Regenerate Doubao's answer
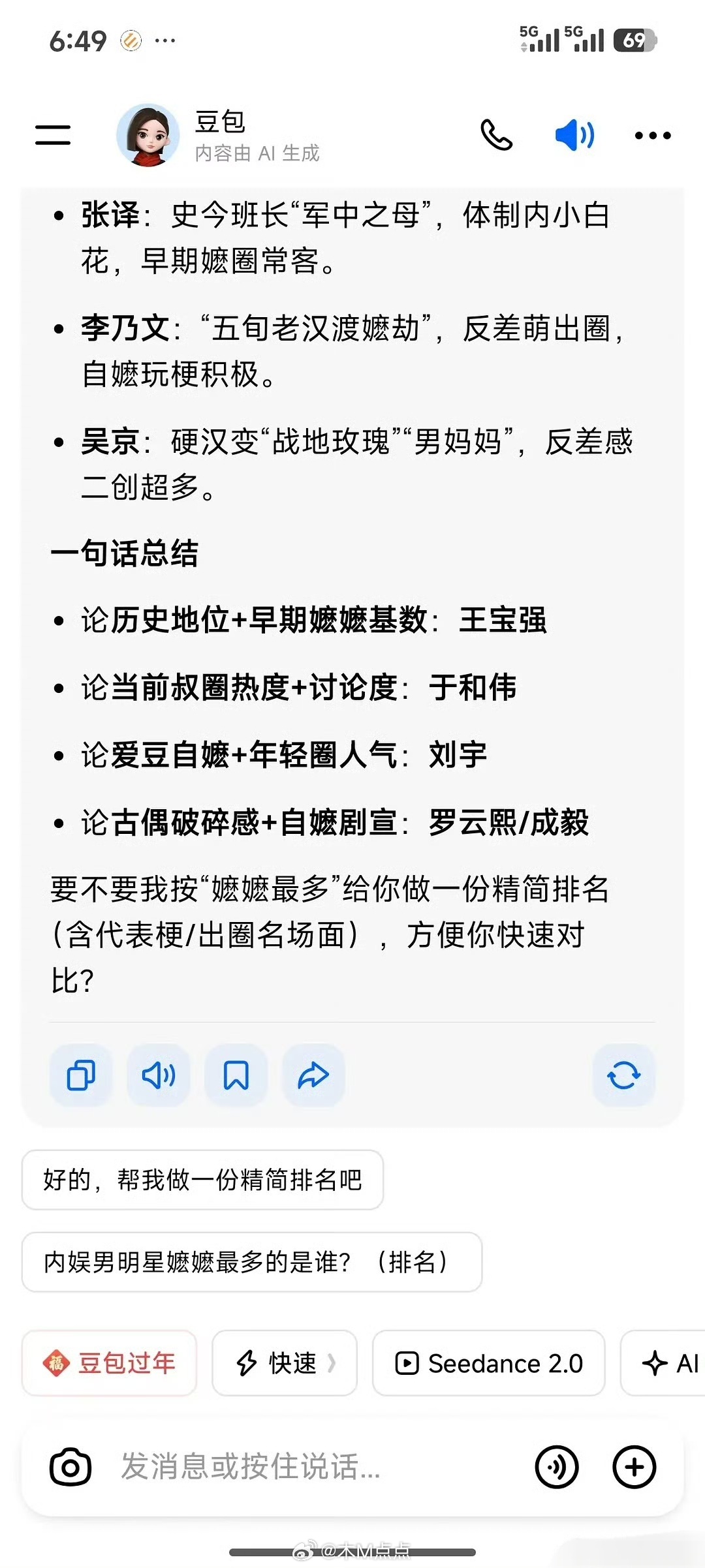 tap(624, 1075)
